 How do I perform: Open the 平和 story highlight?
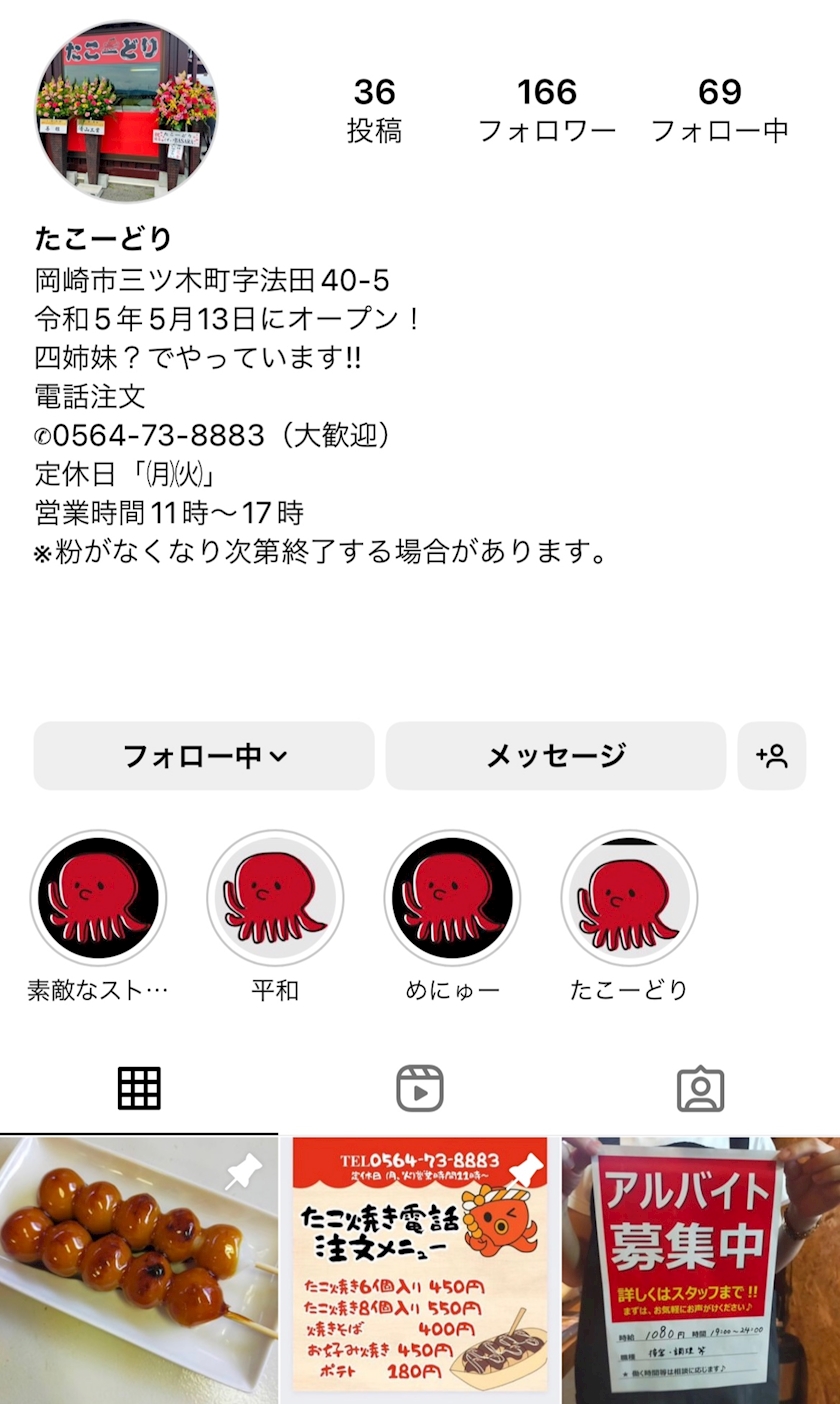[275, 897]
